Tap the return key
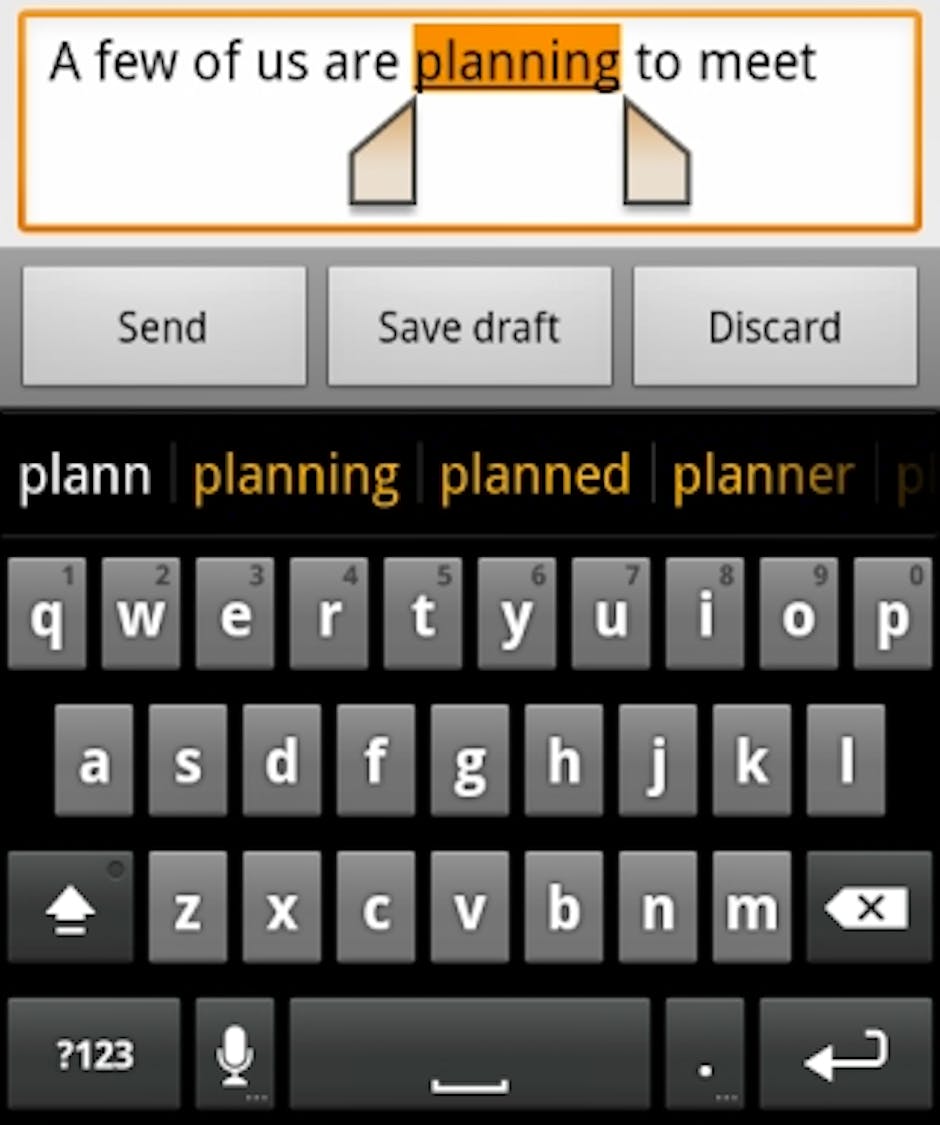The height and width of the screenshot is (1125, 940). point(846,1054)
